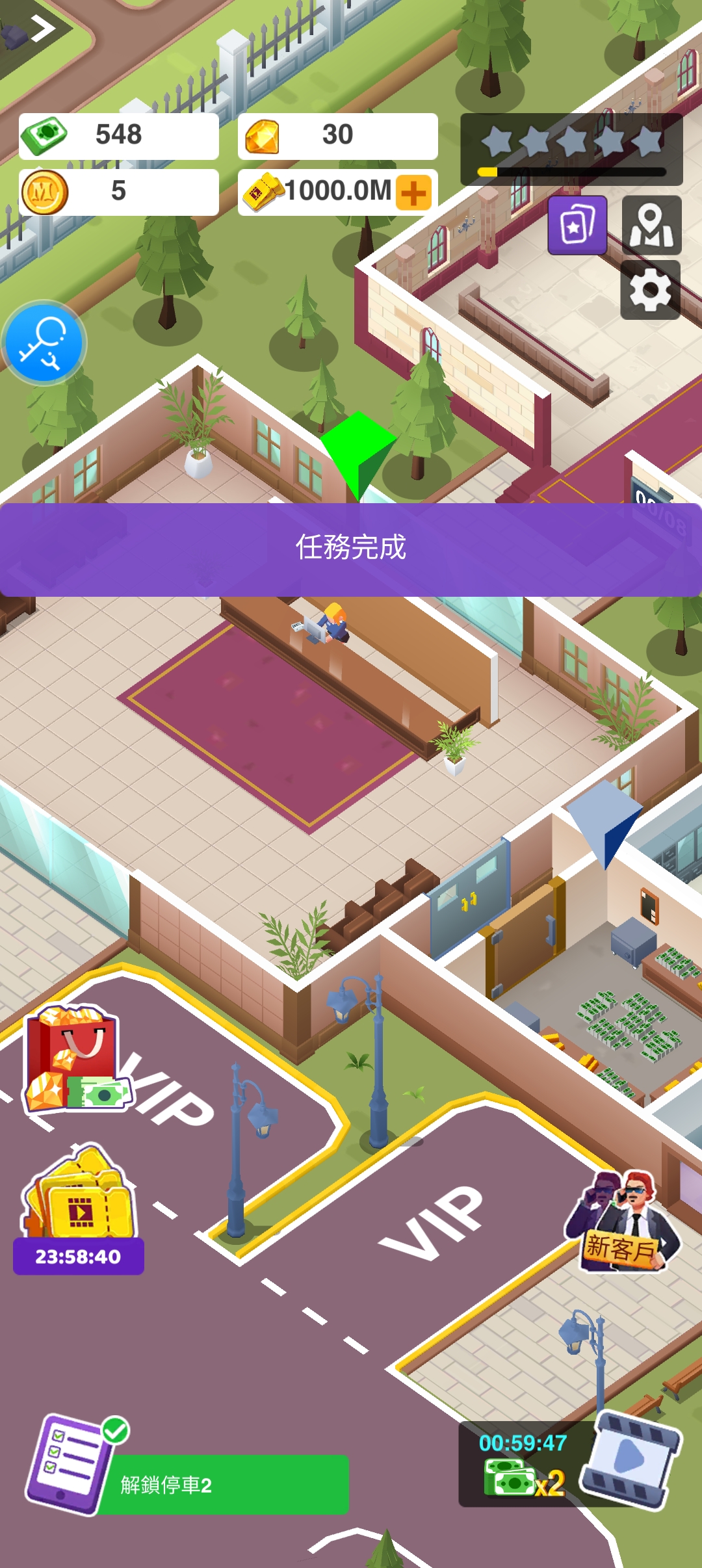Open the settings gear
Screen dimensions: 702x1568
[x=651, y=290]
